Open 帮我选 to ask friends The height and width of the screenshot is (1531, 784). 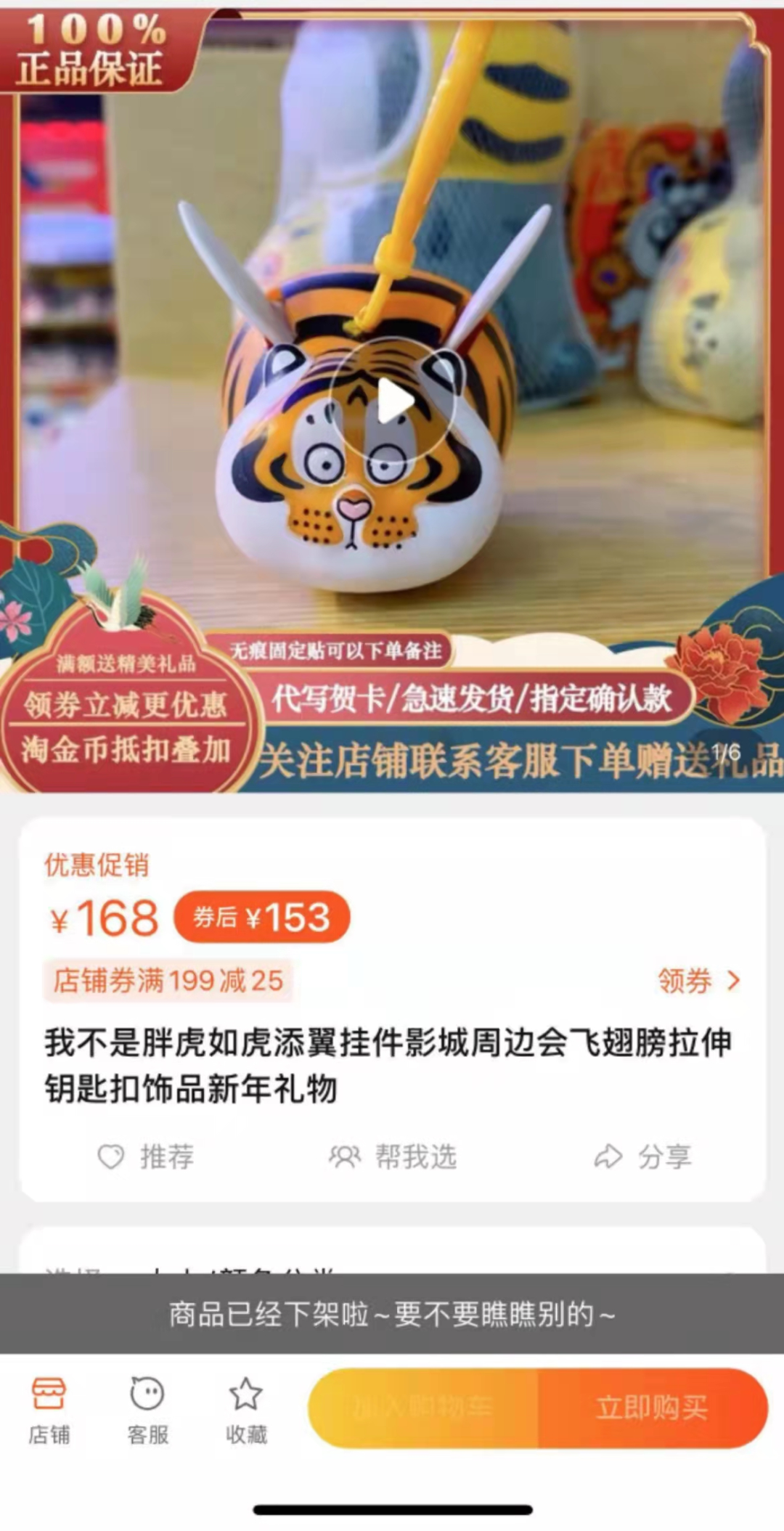click(393, 1156)
